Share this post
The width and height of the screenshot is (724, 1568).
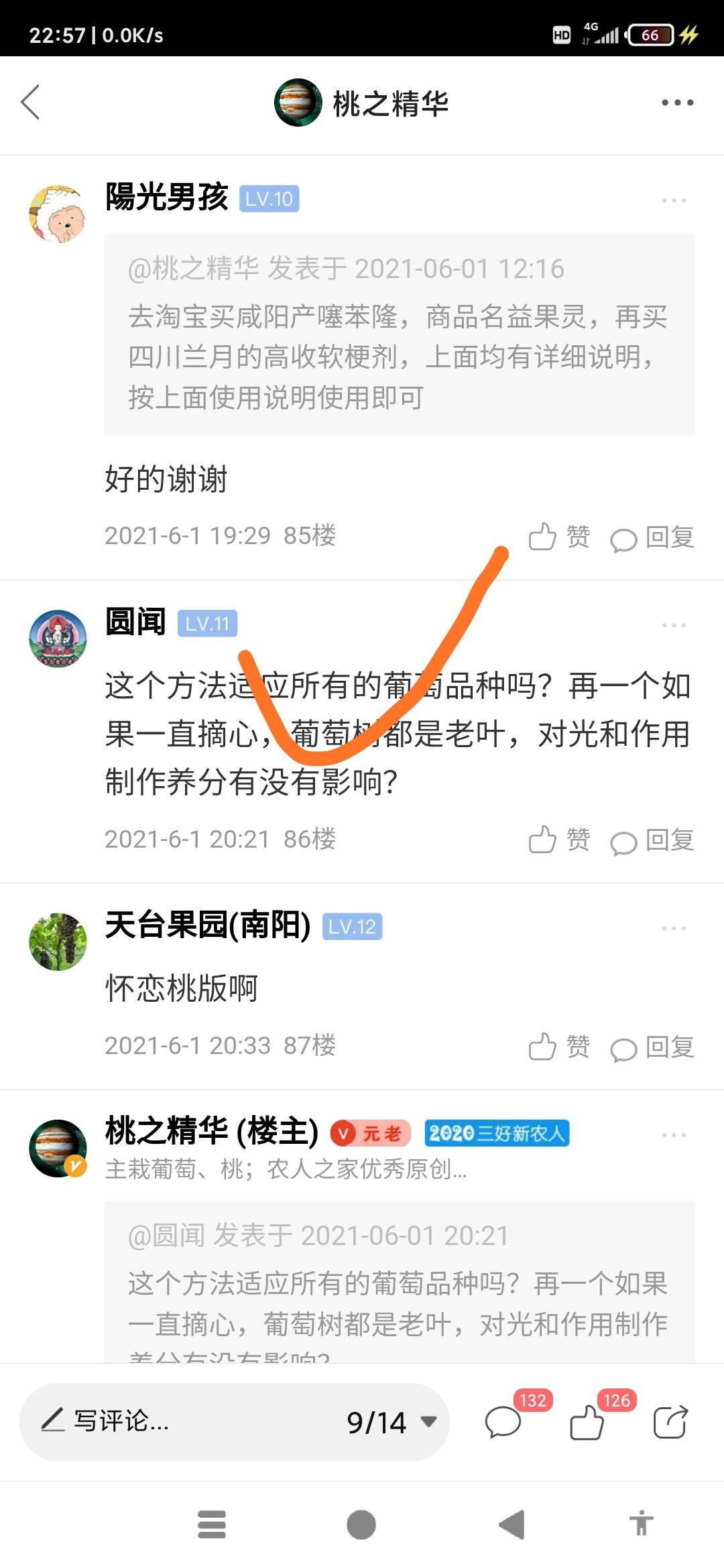671,1421
